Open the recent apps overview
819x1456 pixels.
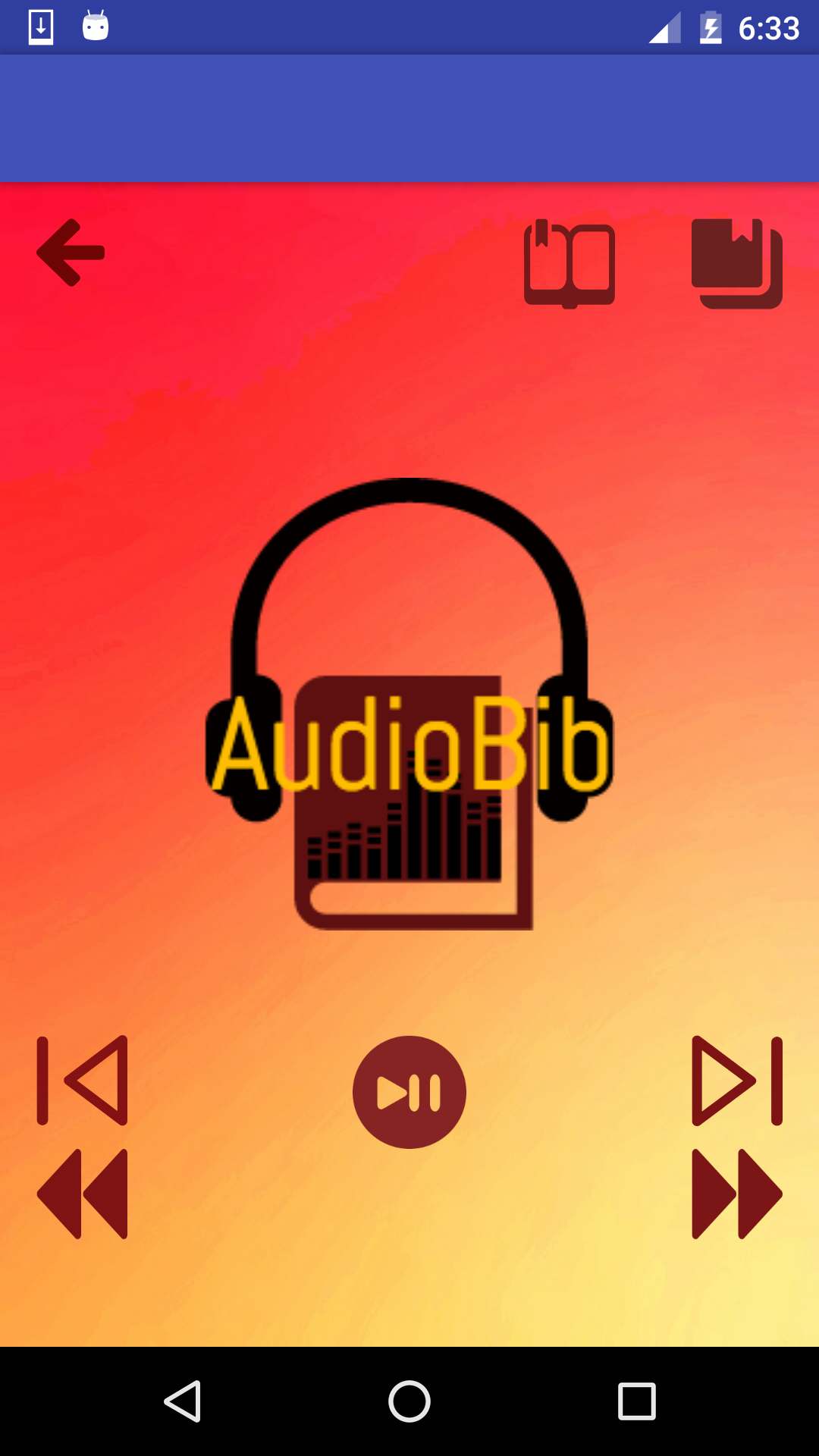637,1401
